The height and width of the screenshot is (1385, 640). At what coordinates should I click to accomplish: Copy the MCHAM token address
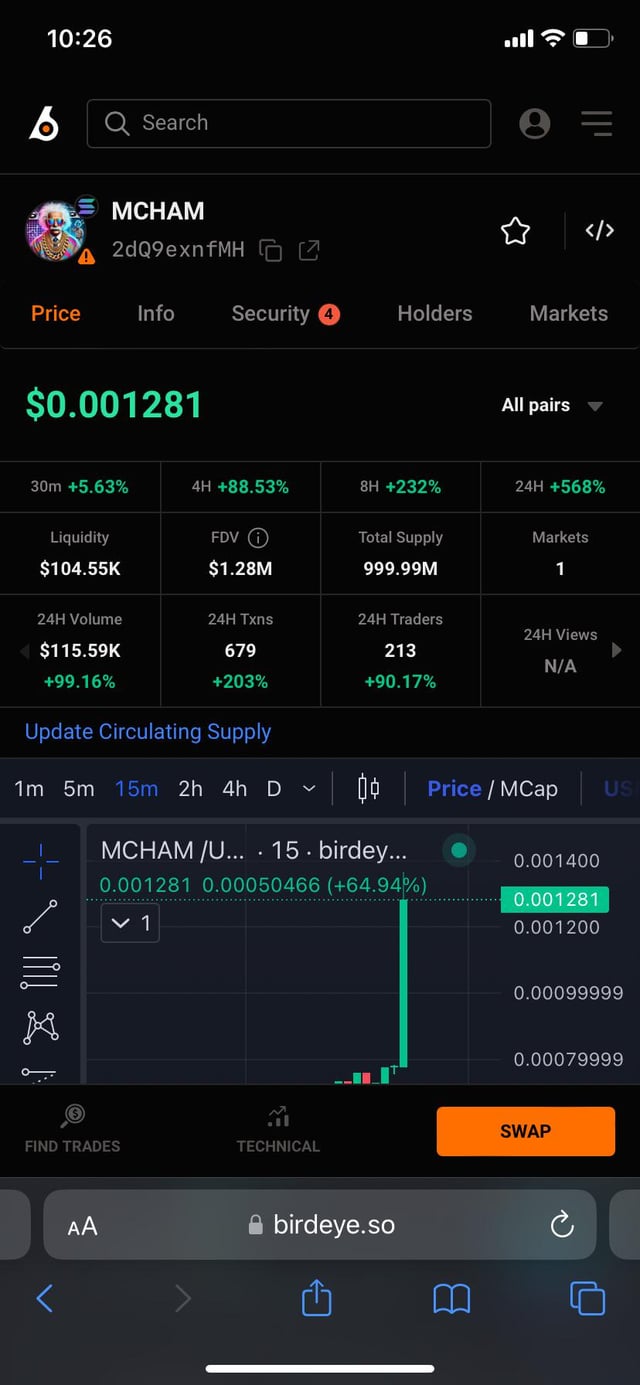270,250
